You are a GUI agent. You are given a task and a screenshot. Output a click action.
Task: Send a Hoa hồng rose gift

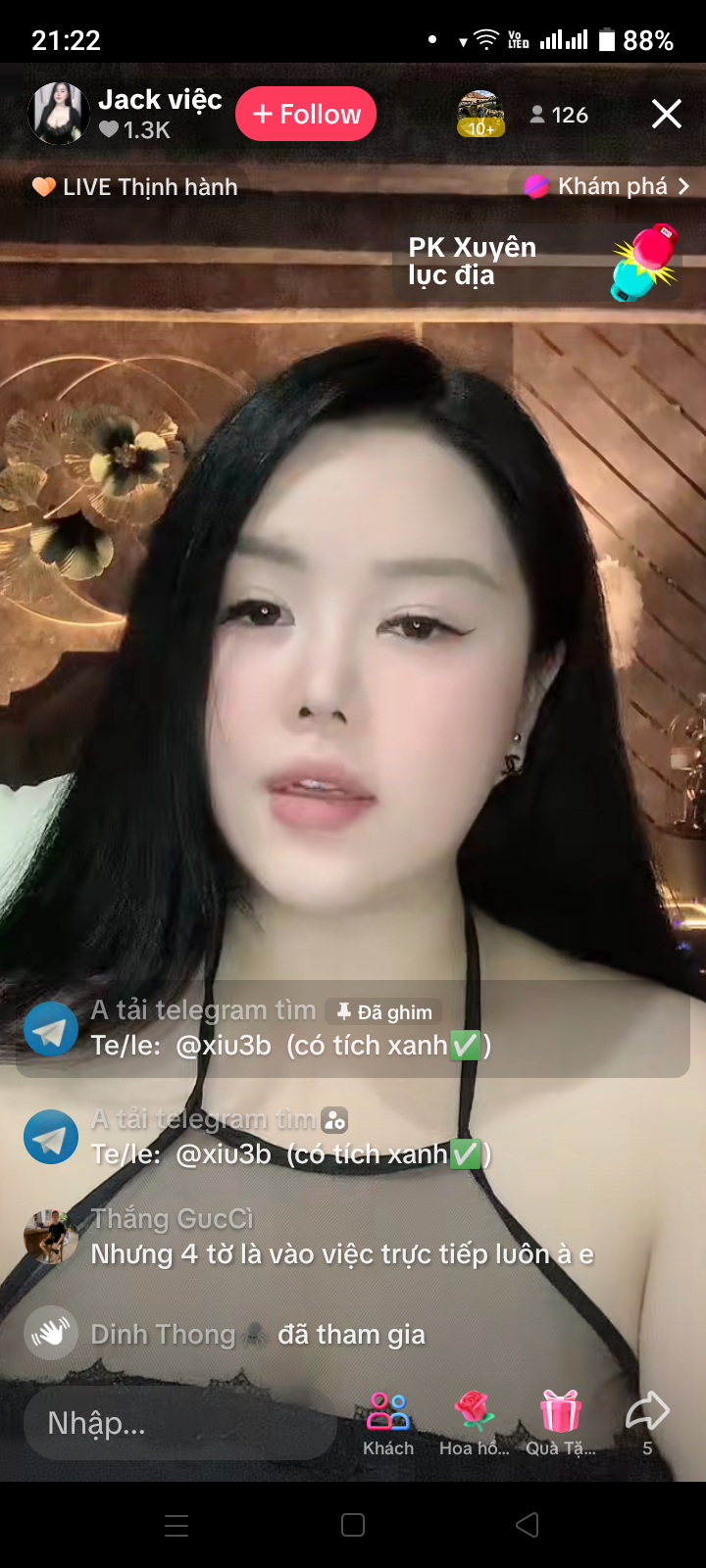coord(475,1424)
